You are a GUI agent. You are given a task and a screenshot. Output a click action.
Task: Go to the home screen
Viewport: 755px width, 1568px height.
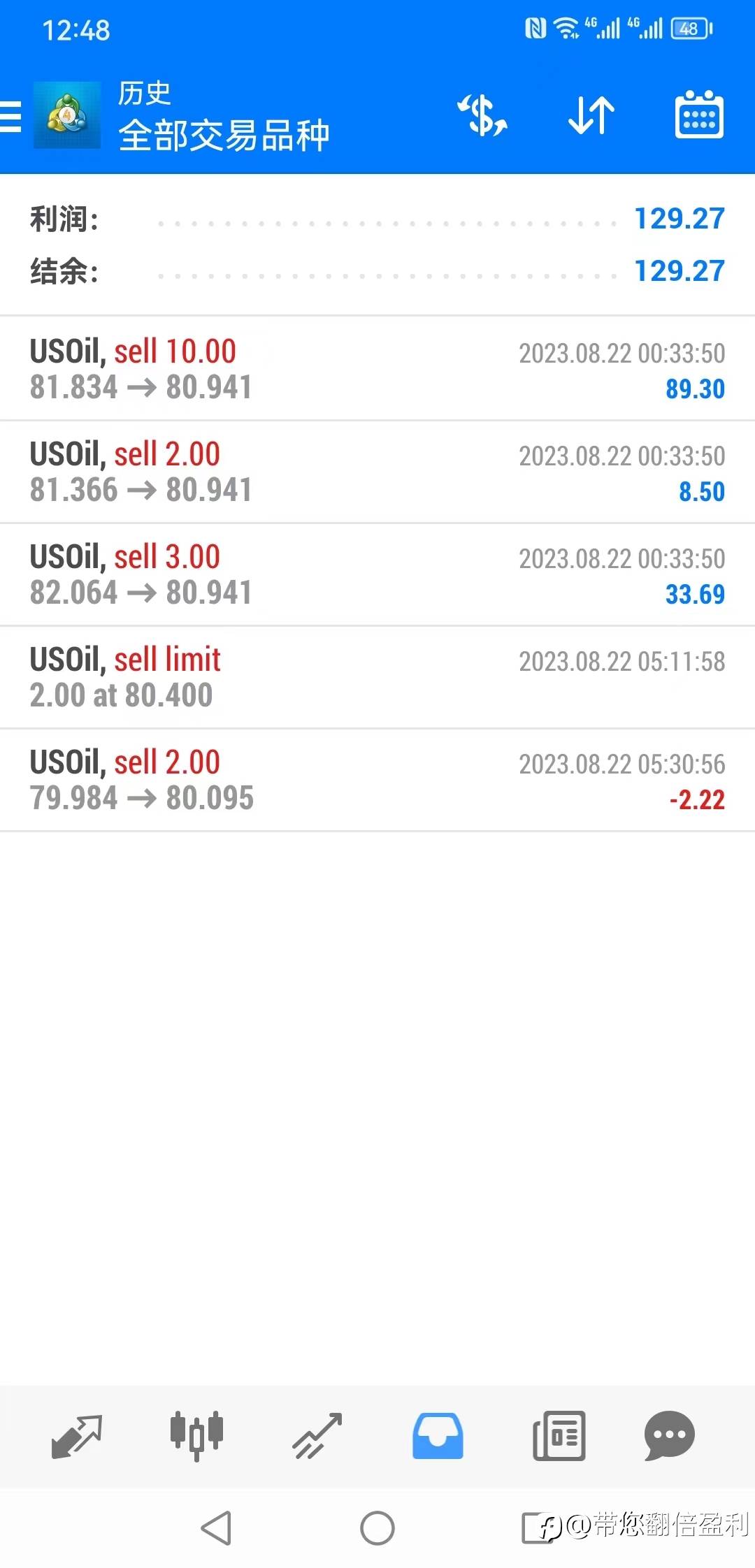pyautogui.click(x=377, y=1528)
